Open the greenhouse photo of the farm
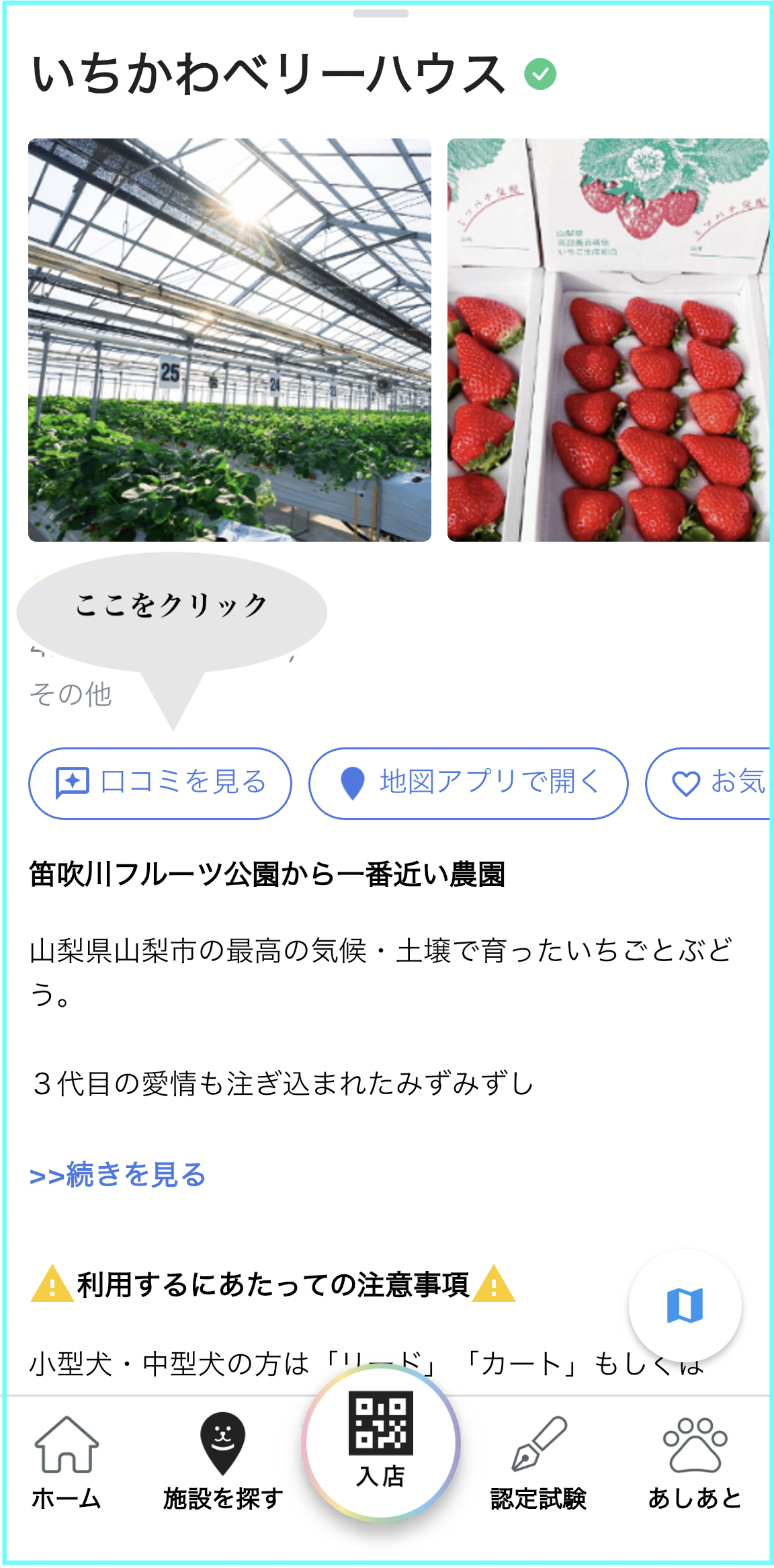This screenshot has height=1568, width=774. 230,340
